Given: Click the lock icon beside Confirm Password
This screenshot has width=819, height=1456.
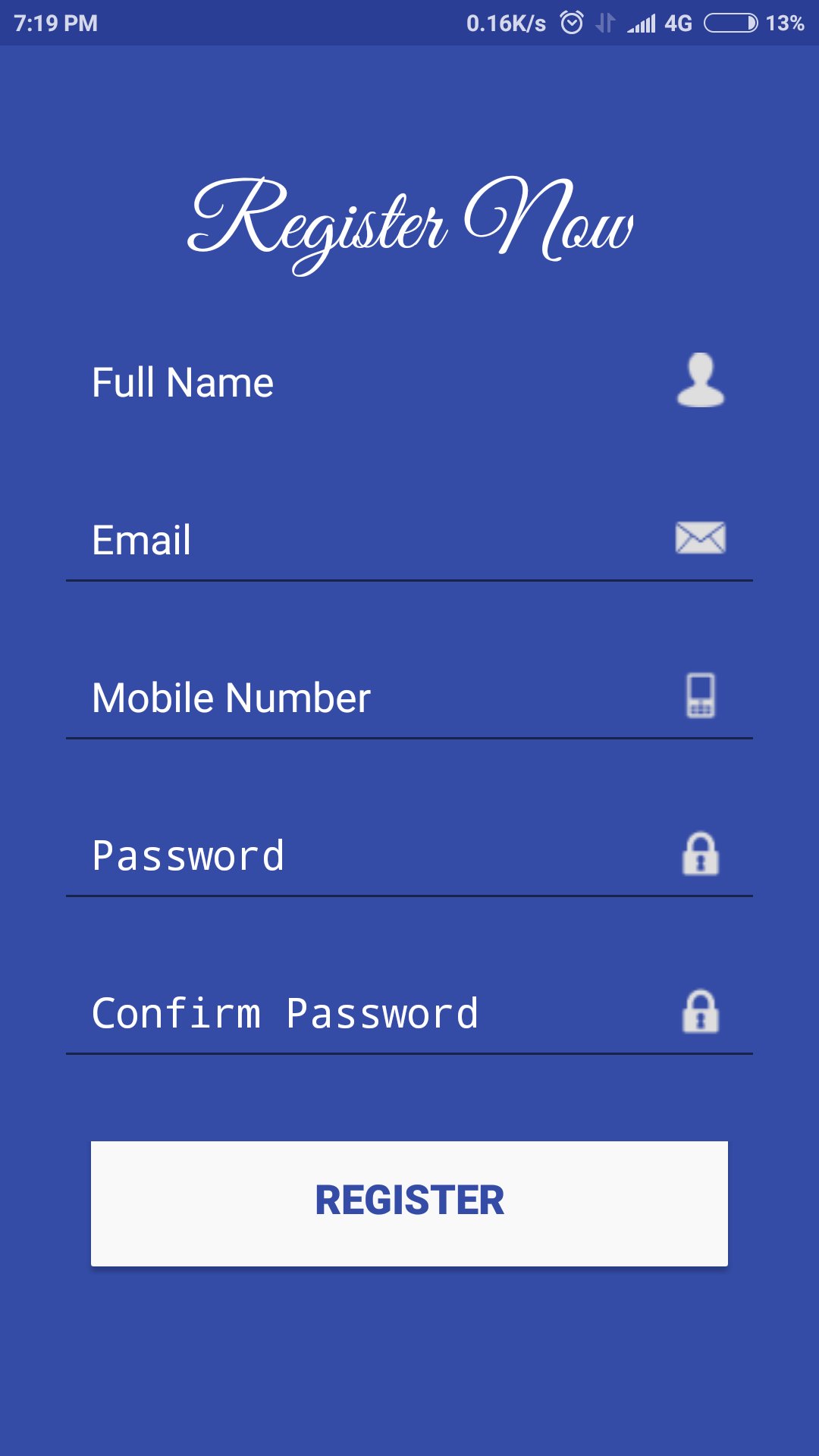Looking at the screenshot, I should (x=700, y=1013).
